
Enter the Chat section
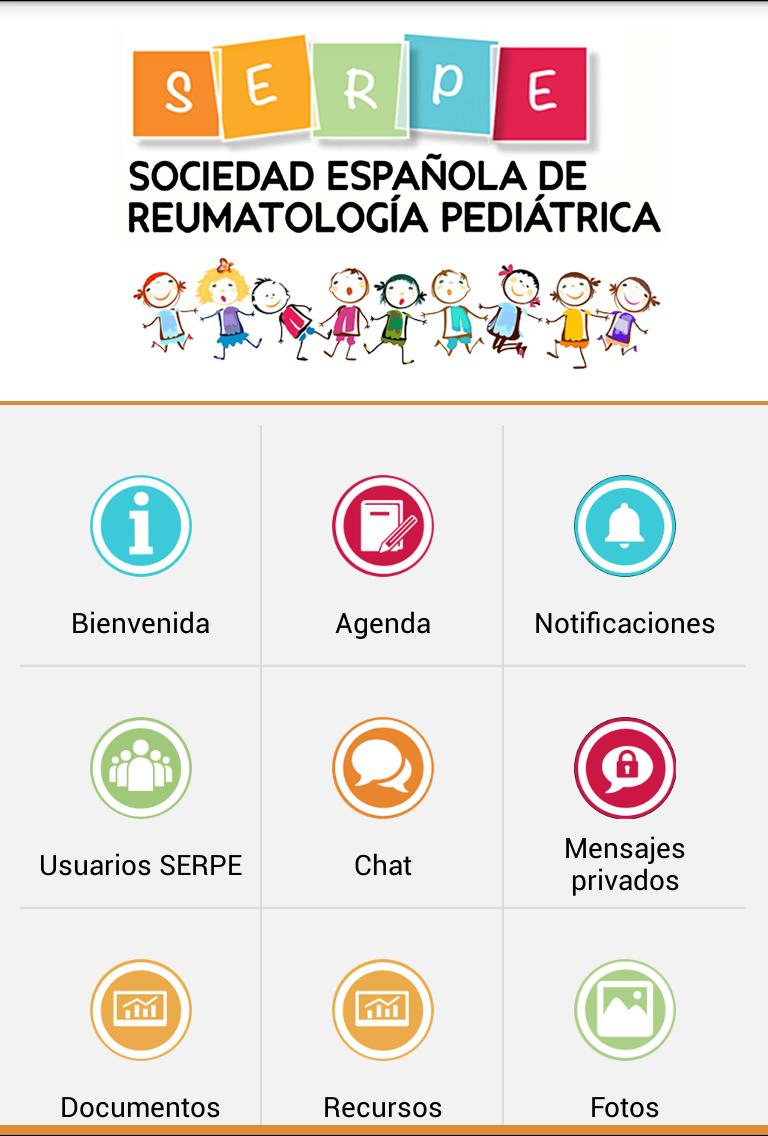[x=383, y=769]
